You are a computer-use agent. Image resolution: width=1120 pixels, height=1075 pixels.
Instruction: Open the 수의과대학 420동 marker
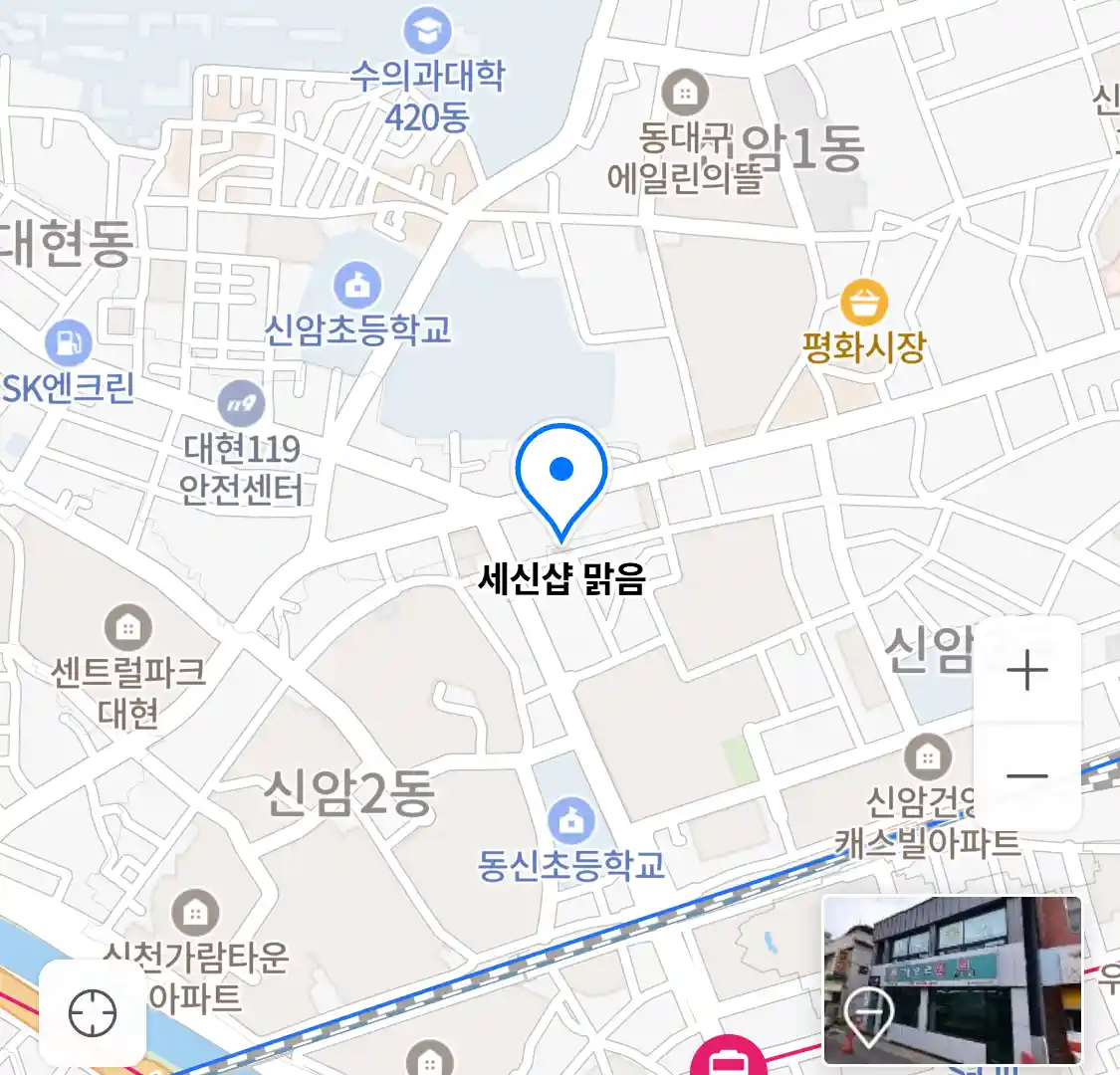click(427, 33)
